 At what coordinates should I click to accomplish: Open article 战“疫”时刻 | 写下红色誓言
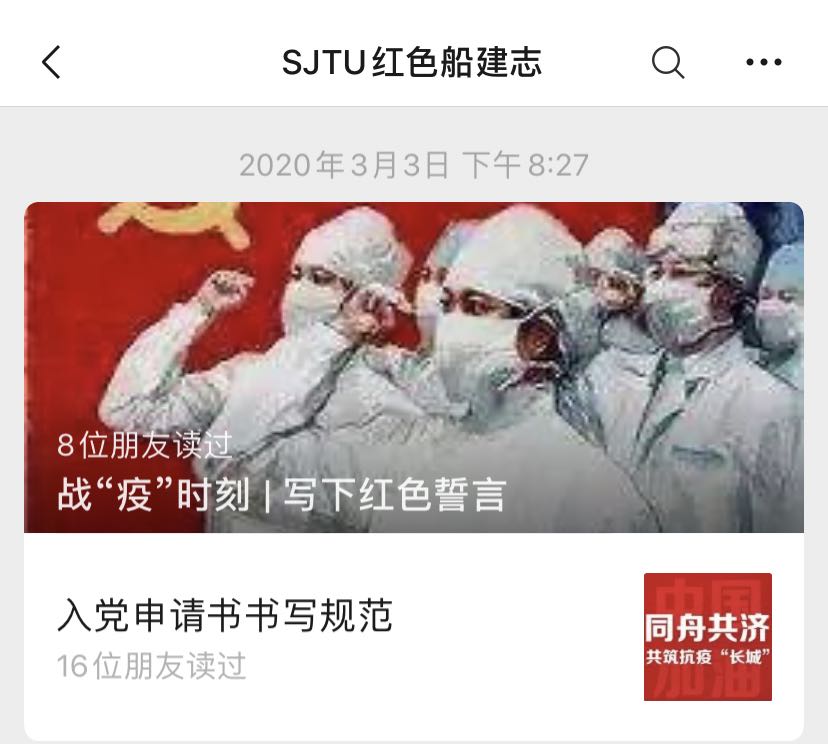pyautogui.click(x=413, y=368)
